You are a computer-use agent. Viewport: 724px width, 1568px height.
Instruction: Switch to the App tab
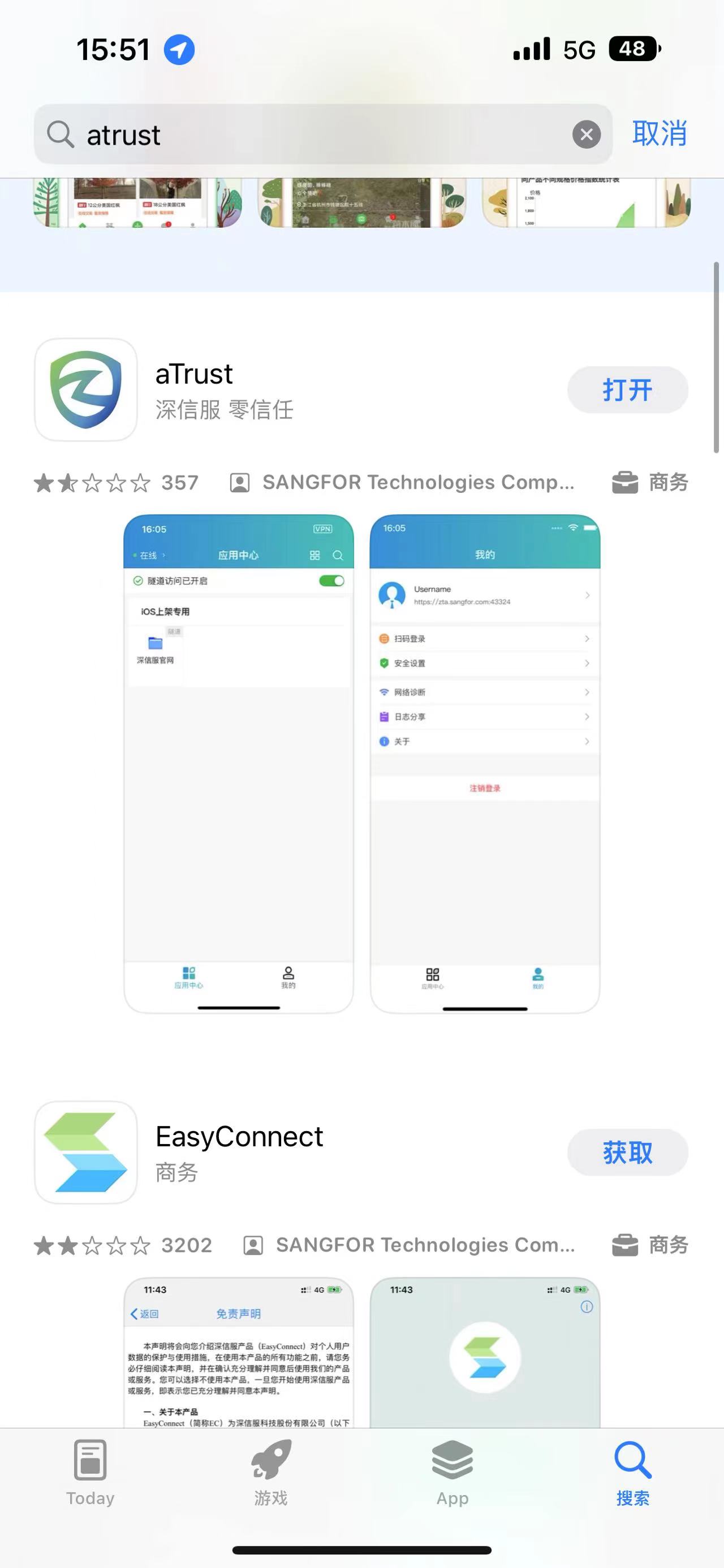point(452,1472)
